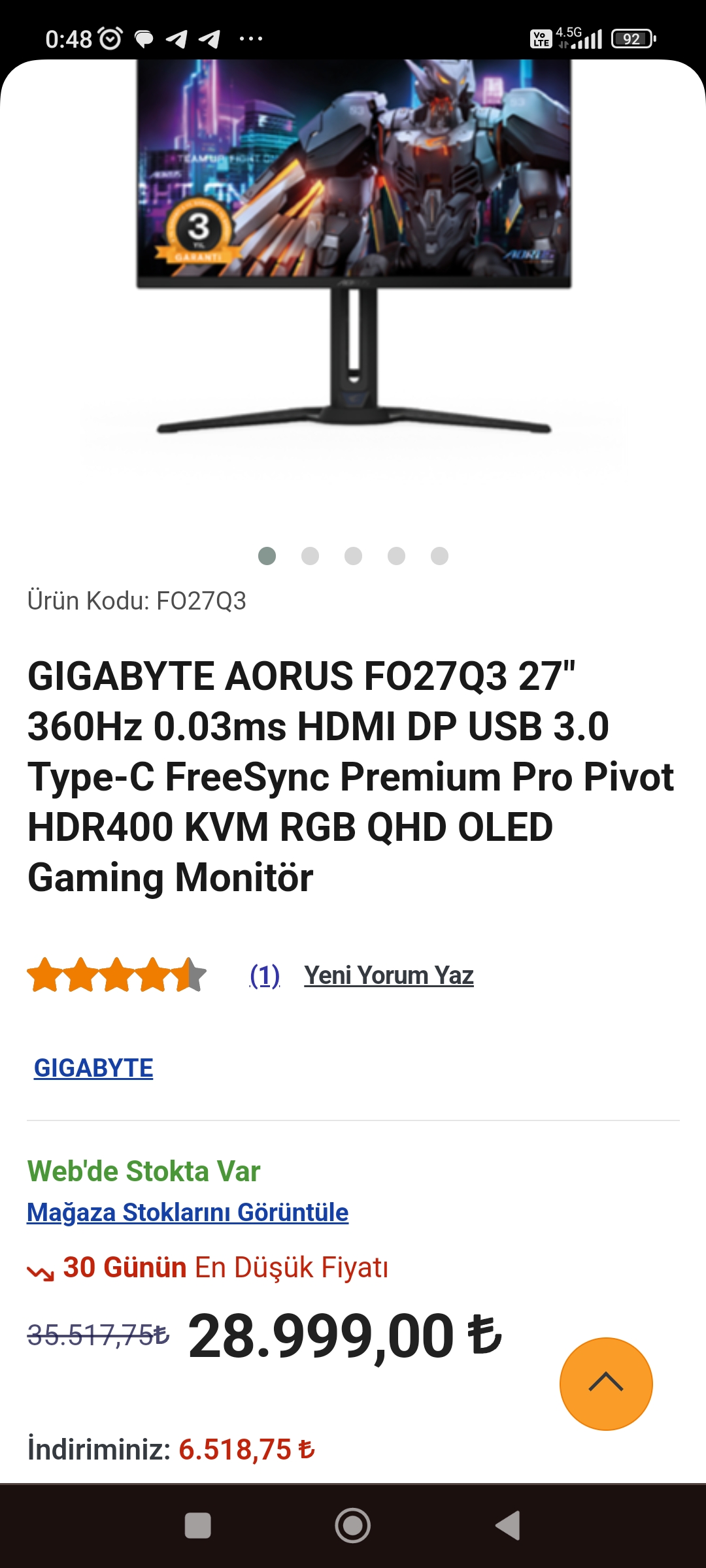Jump to the last image dot

click(x=439, y=556)
